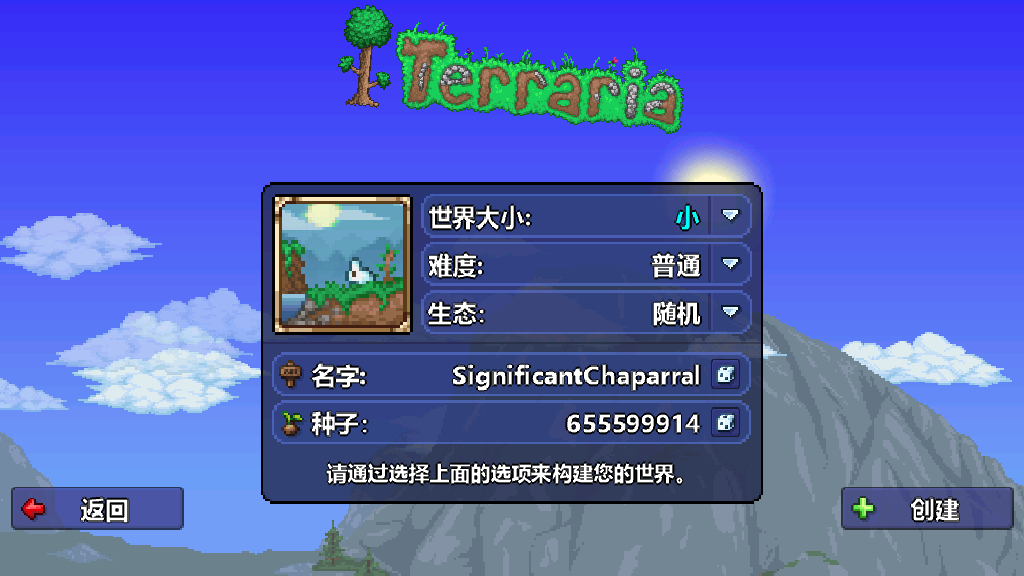This screenshot has width=1024, height=576.
Task: Tap 创建 to create the world
Action: pos(927,509)
